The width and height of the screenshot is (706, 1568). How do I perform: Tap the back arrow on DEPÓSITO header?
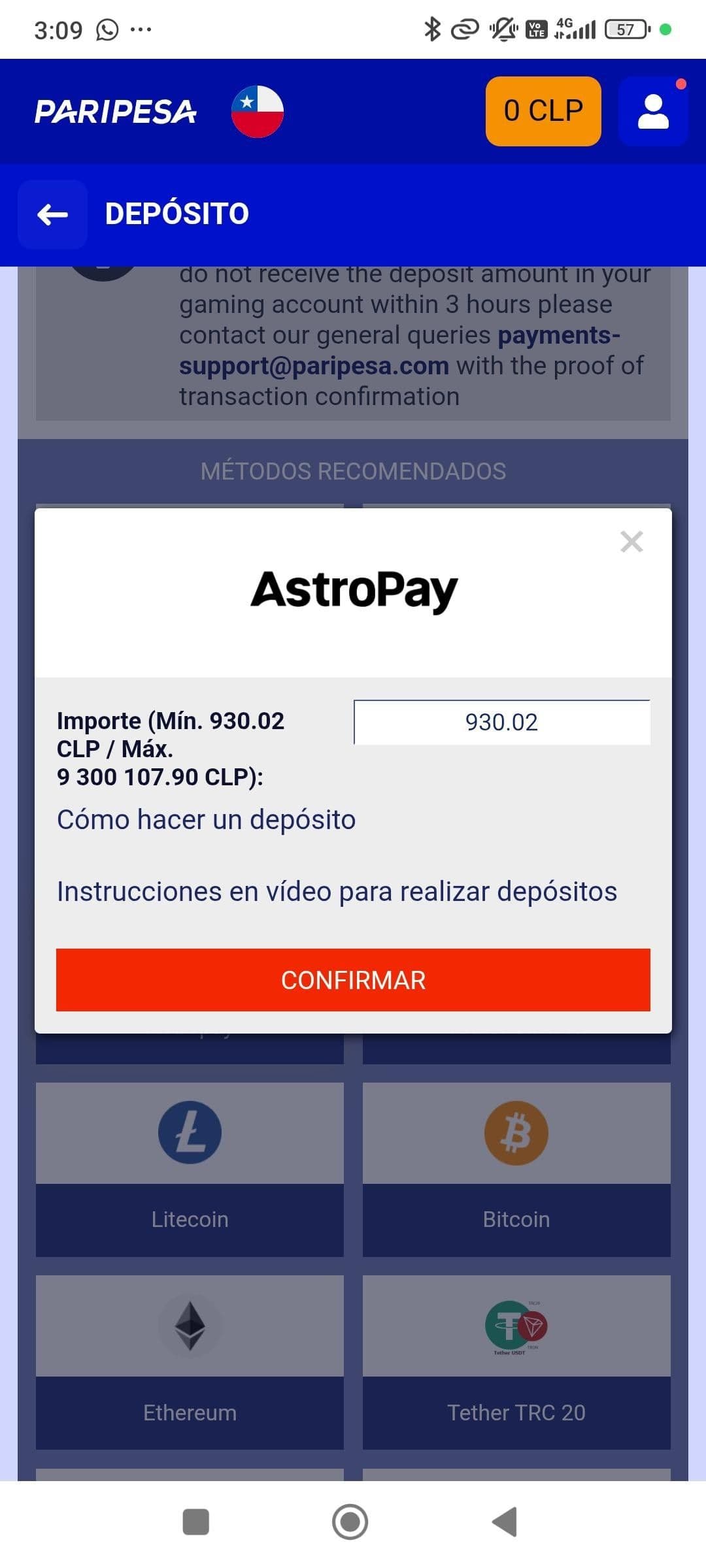(52, 214)
